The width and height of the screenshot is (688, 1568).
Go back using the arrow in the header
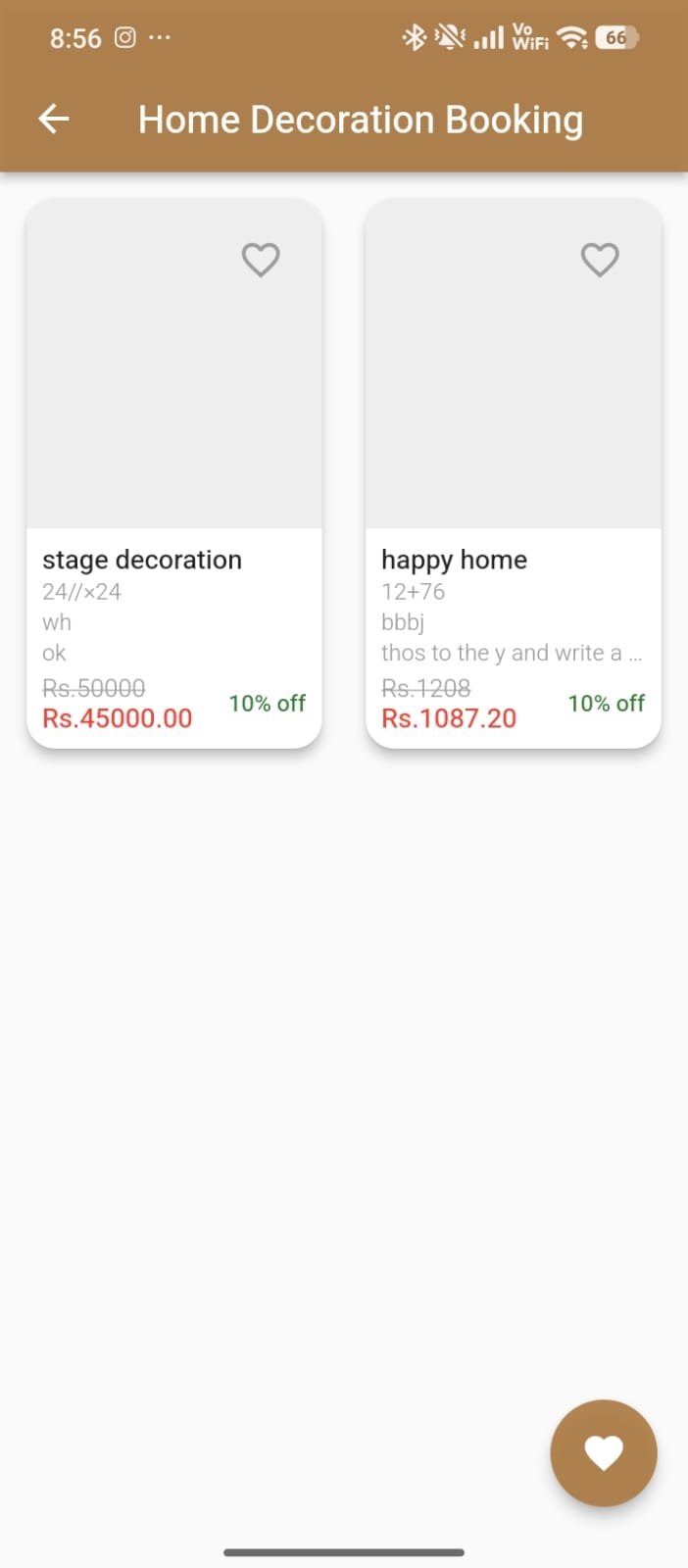(54, 120)
